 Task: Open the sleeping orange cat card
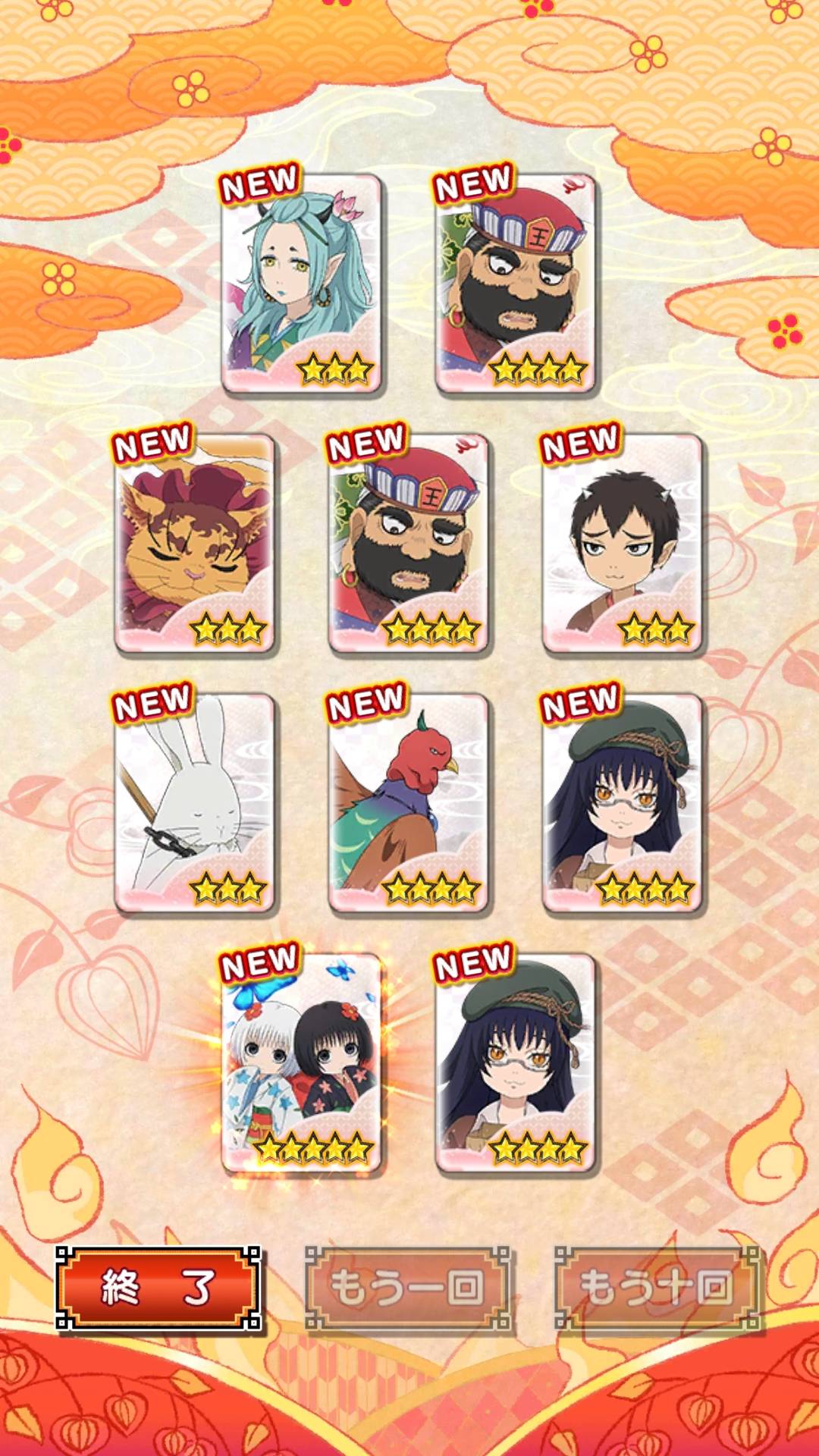point(194,542)
